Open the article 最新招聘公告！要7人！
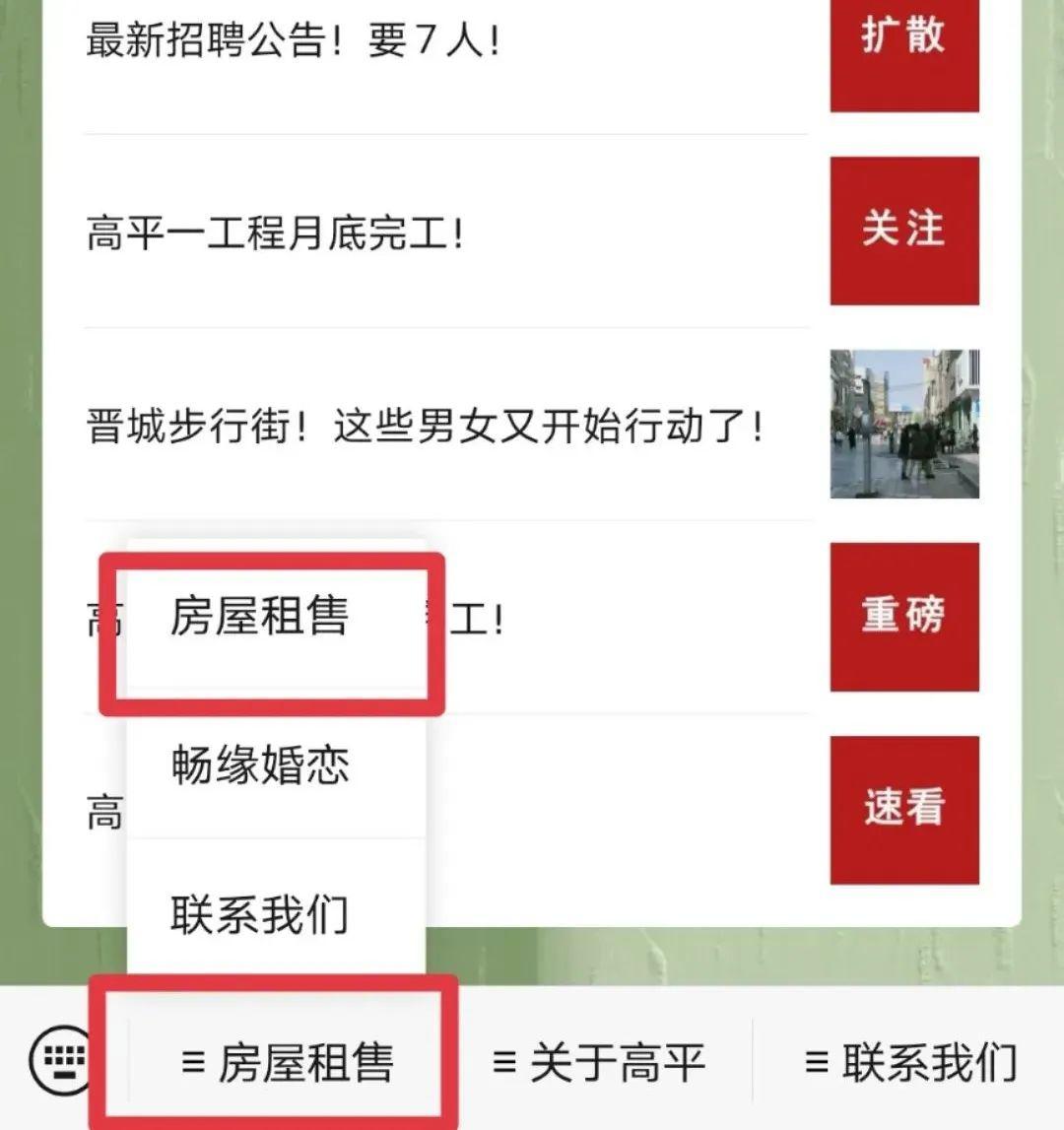This screenshot has height=1130, width=1064. pos(294,41)
